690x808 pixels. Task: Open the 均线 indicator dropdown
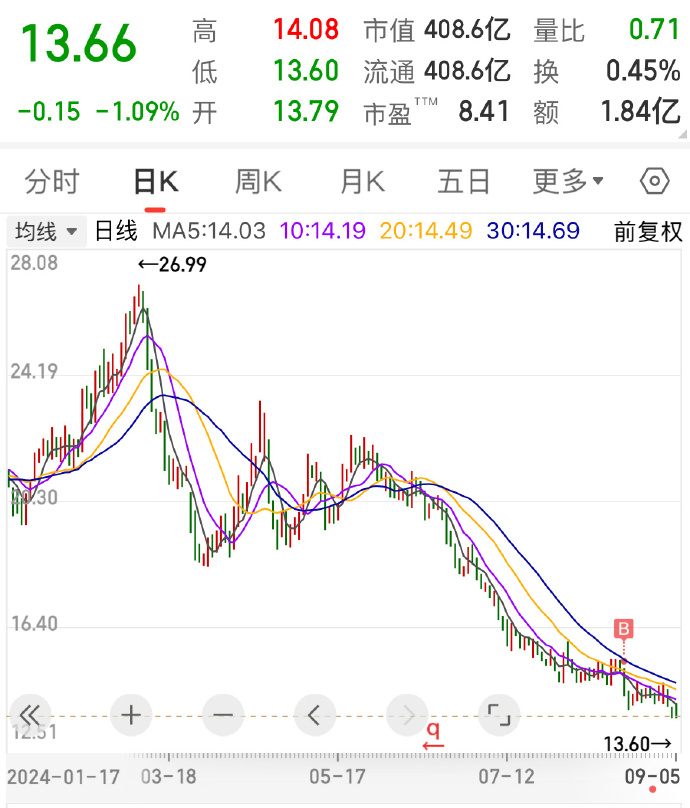pyautogui.click(x=46, y=232)
